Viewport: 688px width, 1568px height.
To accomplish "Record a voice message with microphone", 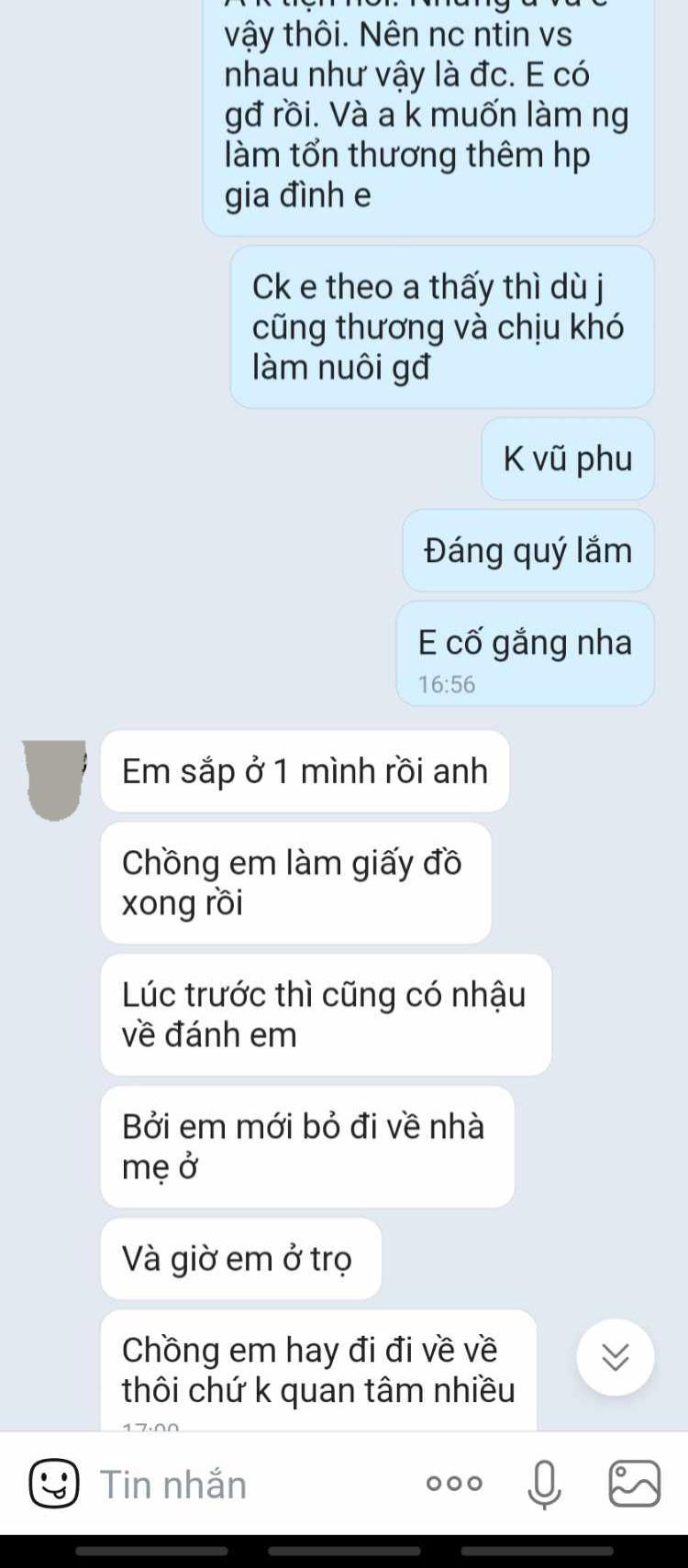I will tap(544, 1484).
